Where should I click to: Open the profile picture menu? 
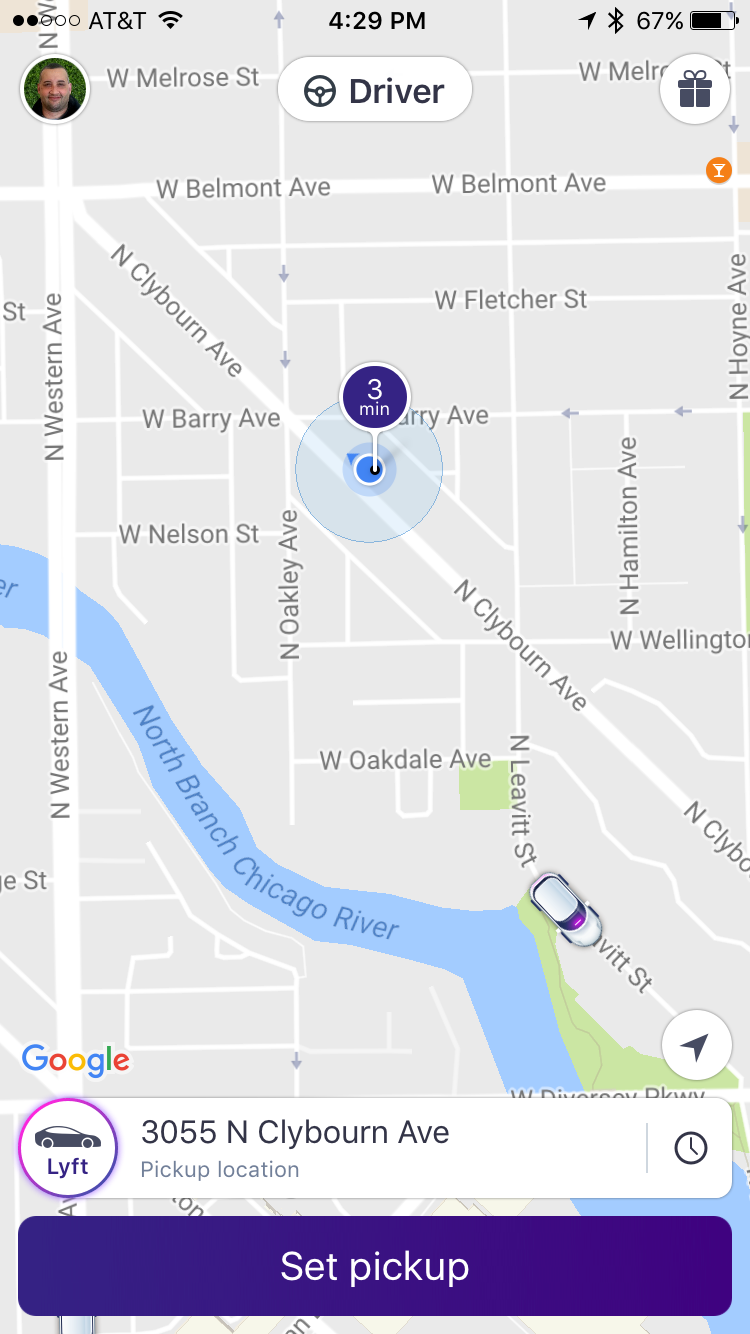(x=55, y=89)
